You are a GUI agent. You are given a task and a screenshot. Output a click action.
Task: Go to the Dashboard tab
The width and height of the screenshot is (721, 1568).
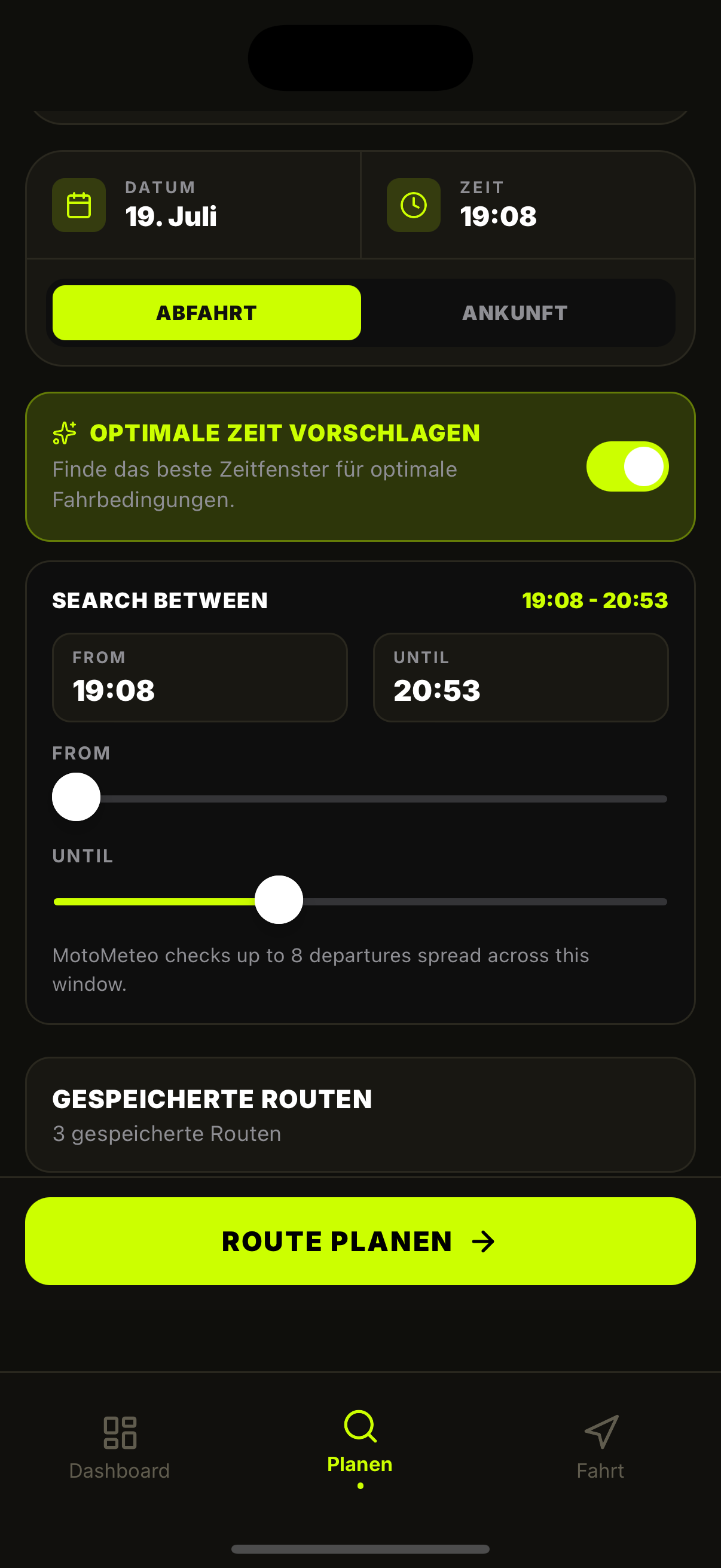click(x=120, y=1448)
